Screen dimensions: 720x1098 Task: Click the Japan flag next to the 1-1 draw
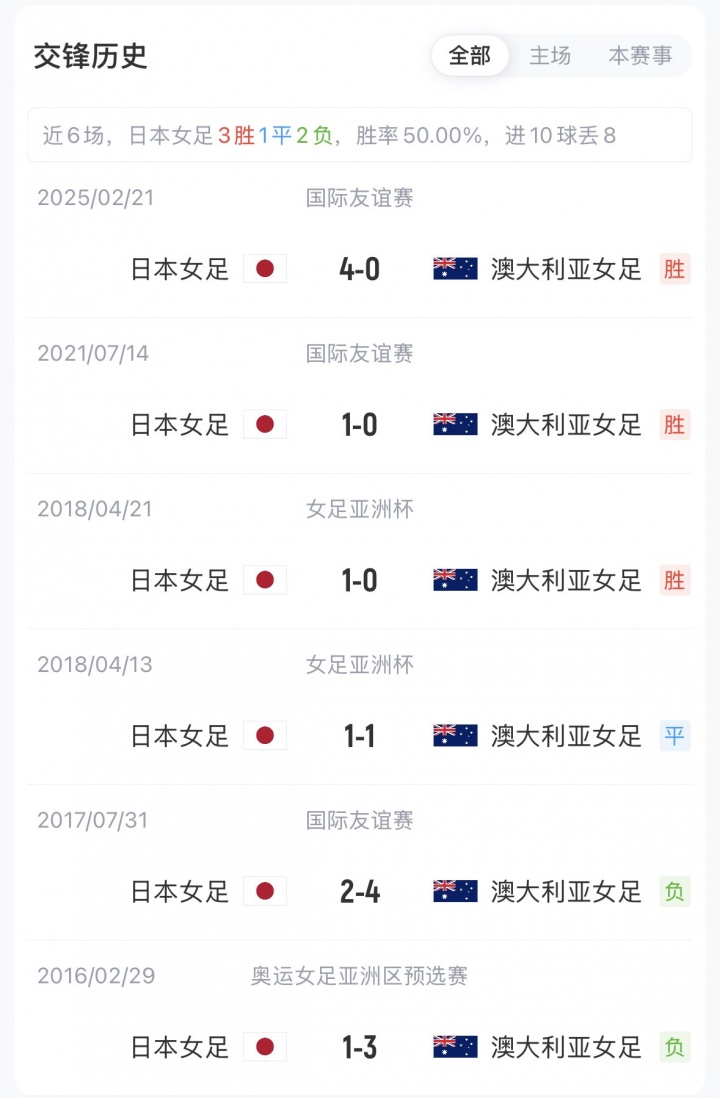(x=264, y=735)
